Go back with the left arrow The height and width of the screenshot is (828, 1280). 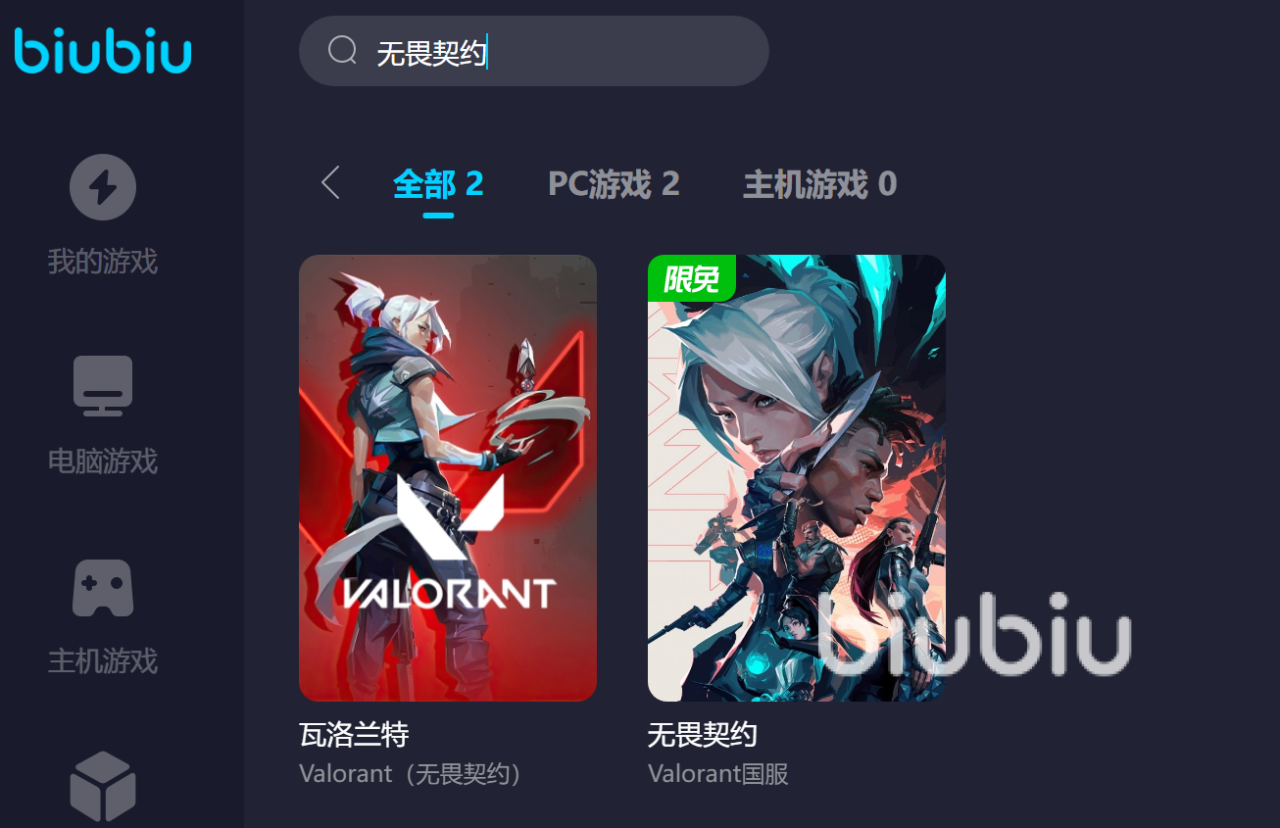click(x=331, y=183)
